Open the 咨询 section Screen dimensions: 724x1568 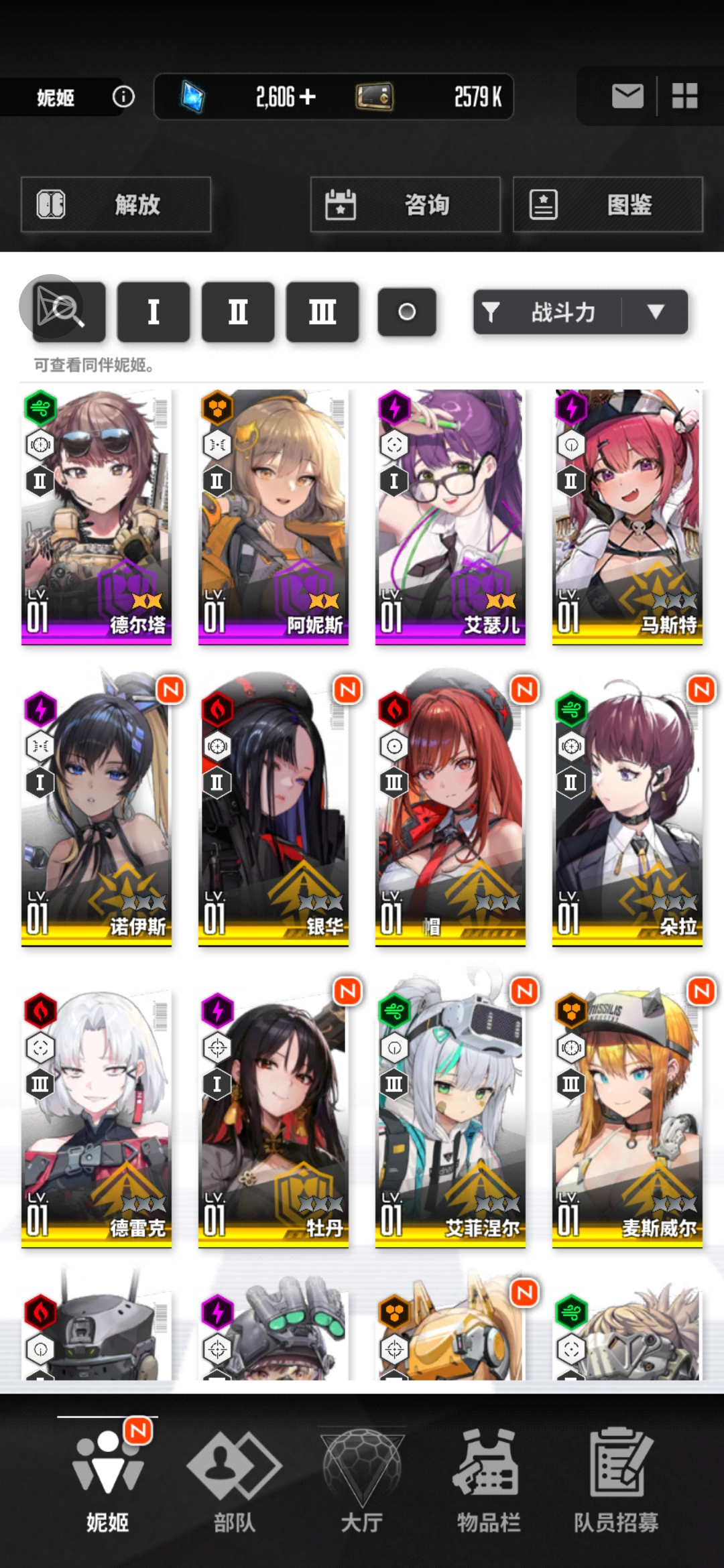(405, 204)
